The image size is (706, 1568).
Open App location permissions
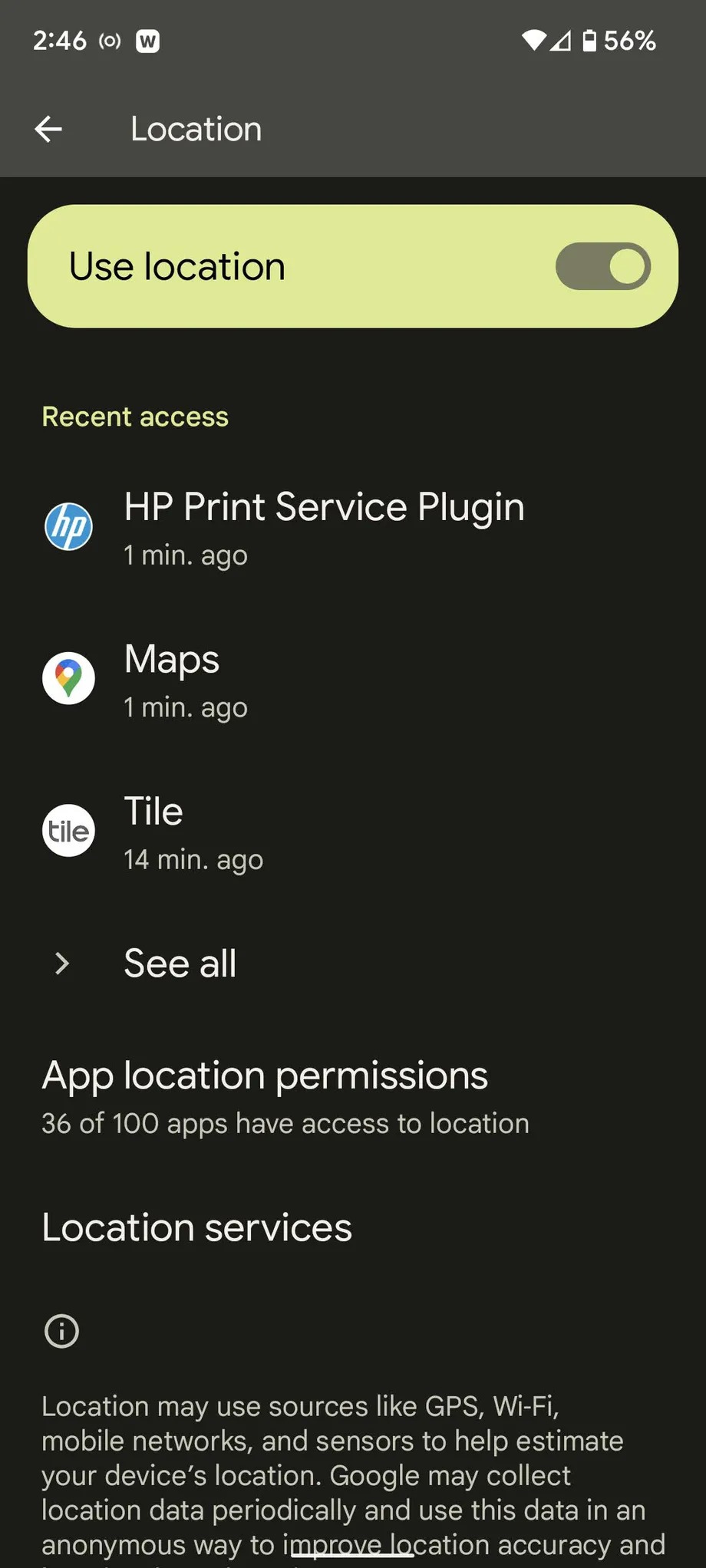(285, 1097)
